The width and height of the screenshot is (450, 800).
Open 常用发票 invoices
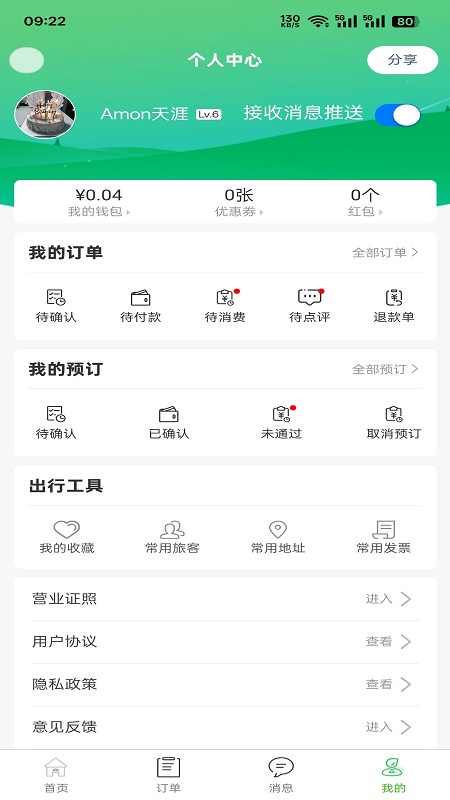[x=383, y=537]
